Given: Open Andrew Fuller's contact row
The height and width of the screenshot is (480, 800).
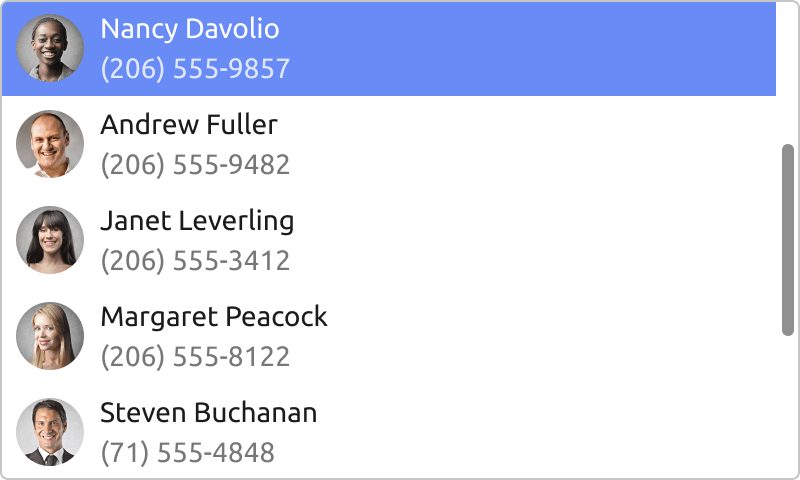Looking at the screenshot, I should pyautogui.click(x=388, y=144).
